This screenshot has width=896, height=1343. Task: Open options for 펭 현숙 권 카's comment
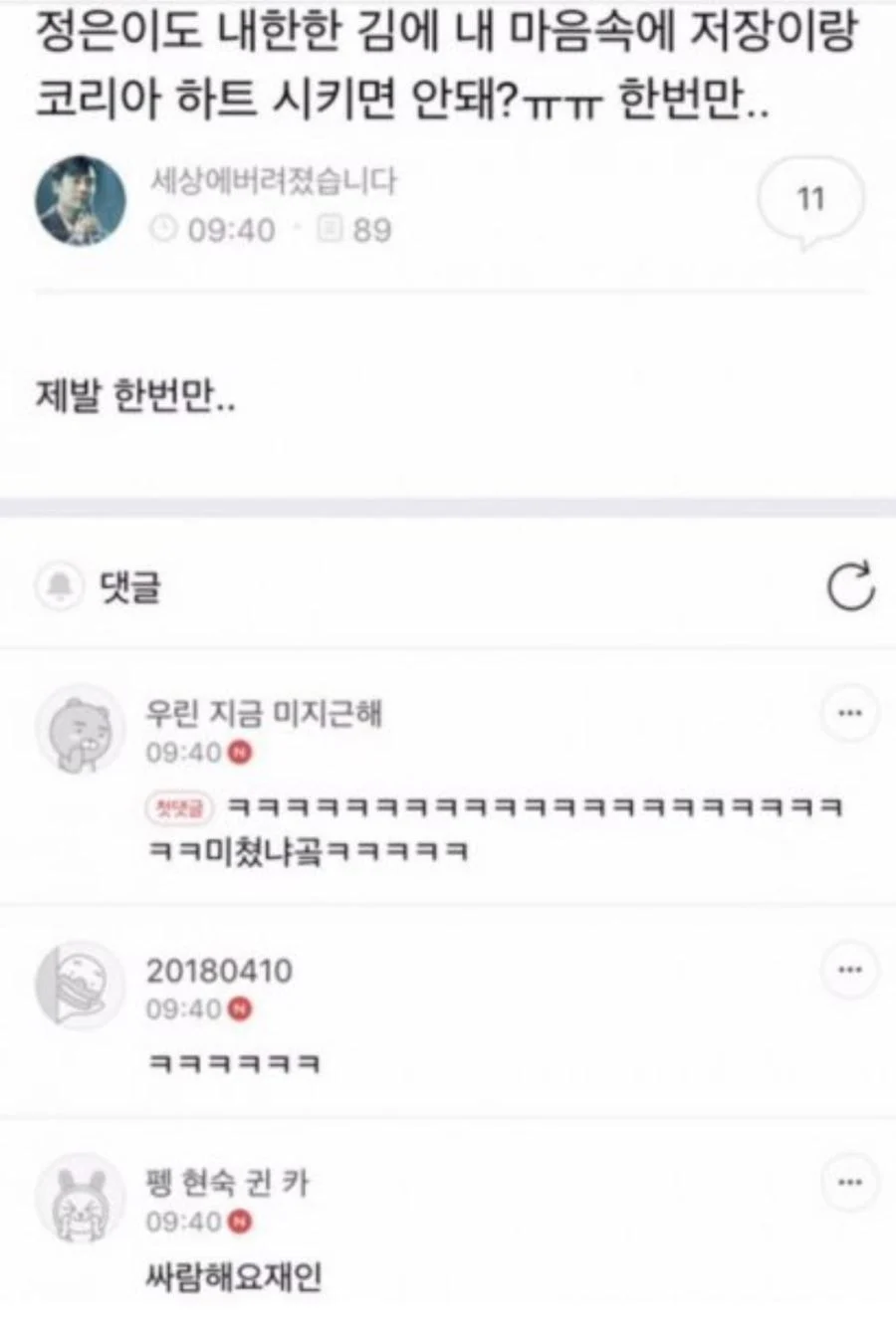[849, 1183]
